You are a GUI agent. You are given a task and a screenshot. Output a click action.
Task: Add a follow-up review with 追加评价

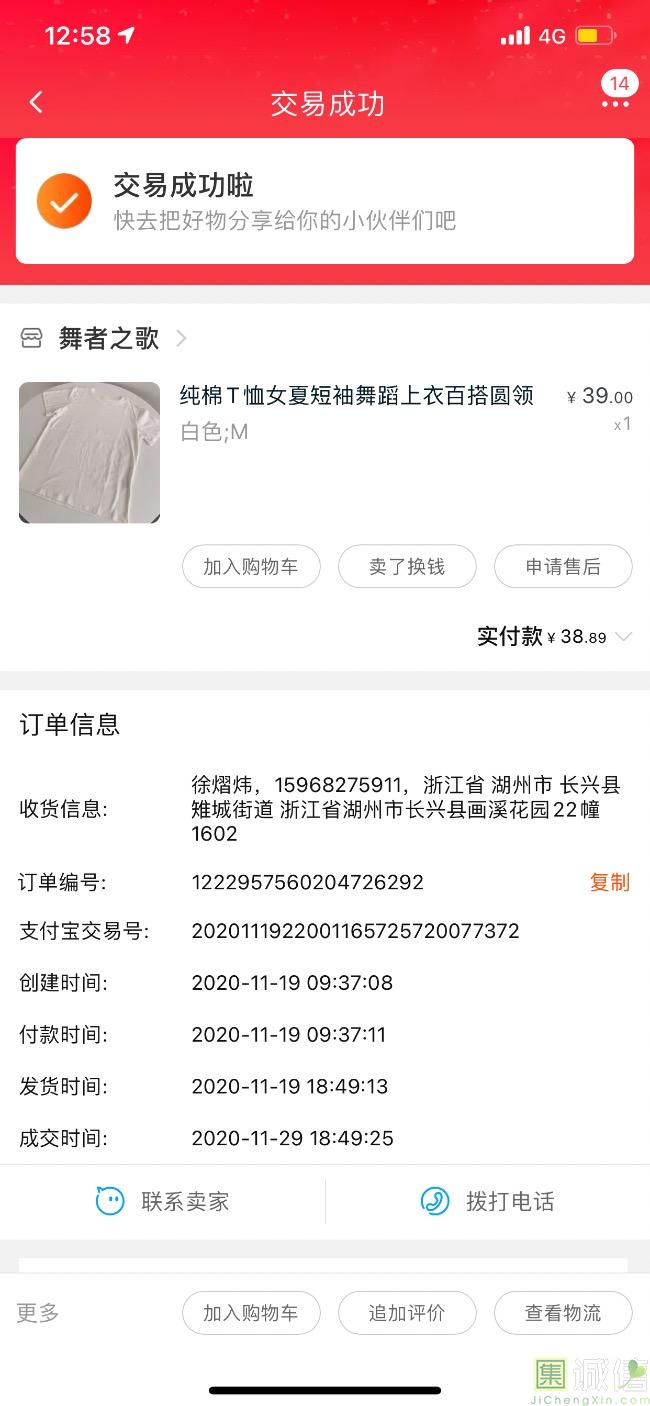coord(407,1313)
